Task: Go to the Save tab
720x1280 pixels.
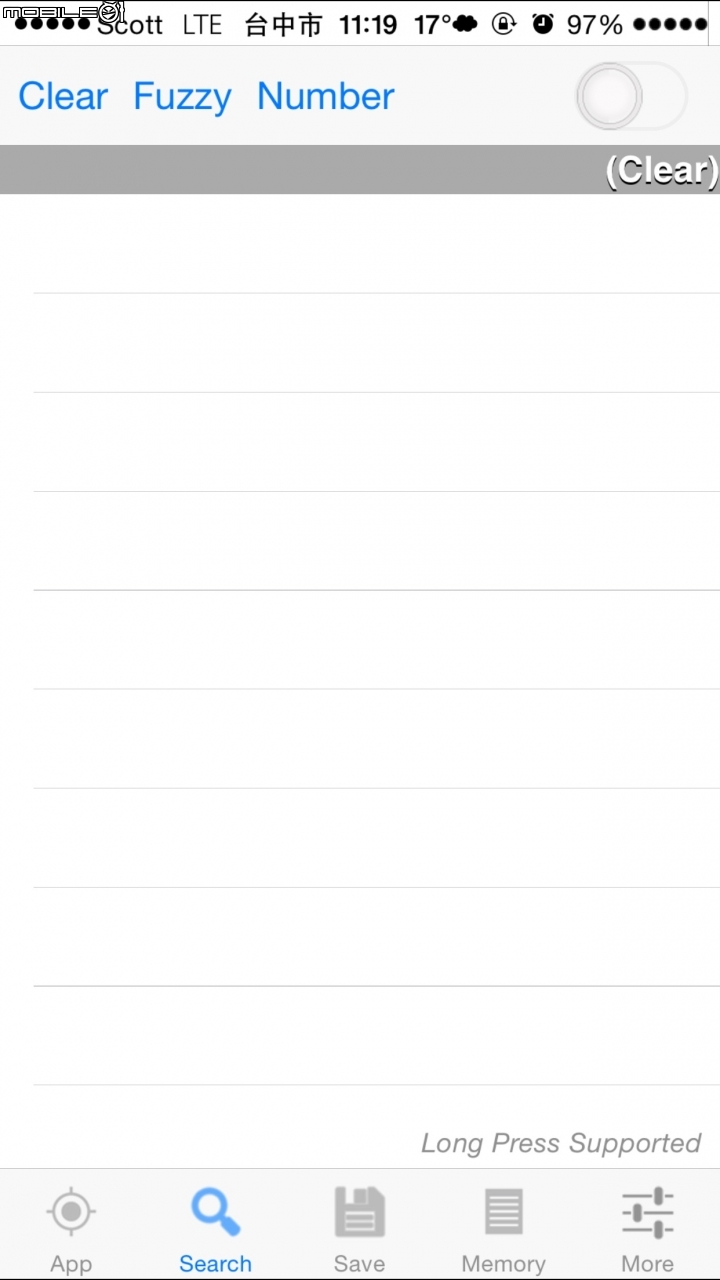Action: 359,1229
